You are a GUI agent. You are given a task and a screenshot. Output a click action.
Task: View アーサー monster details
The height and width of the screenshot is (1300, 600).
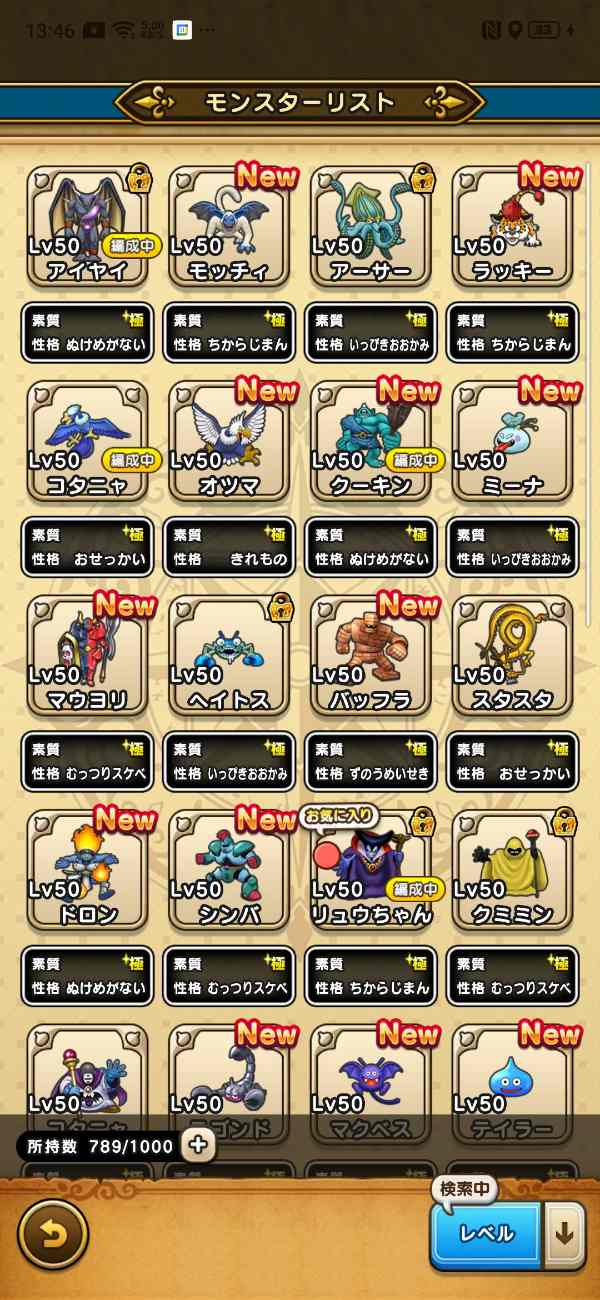coord(371,227)
